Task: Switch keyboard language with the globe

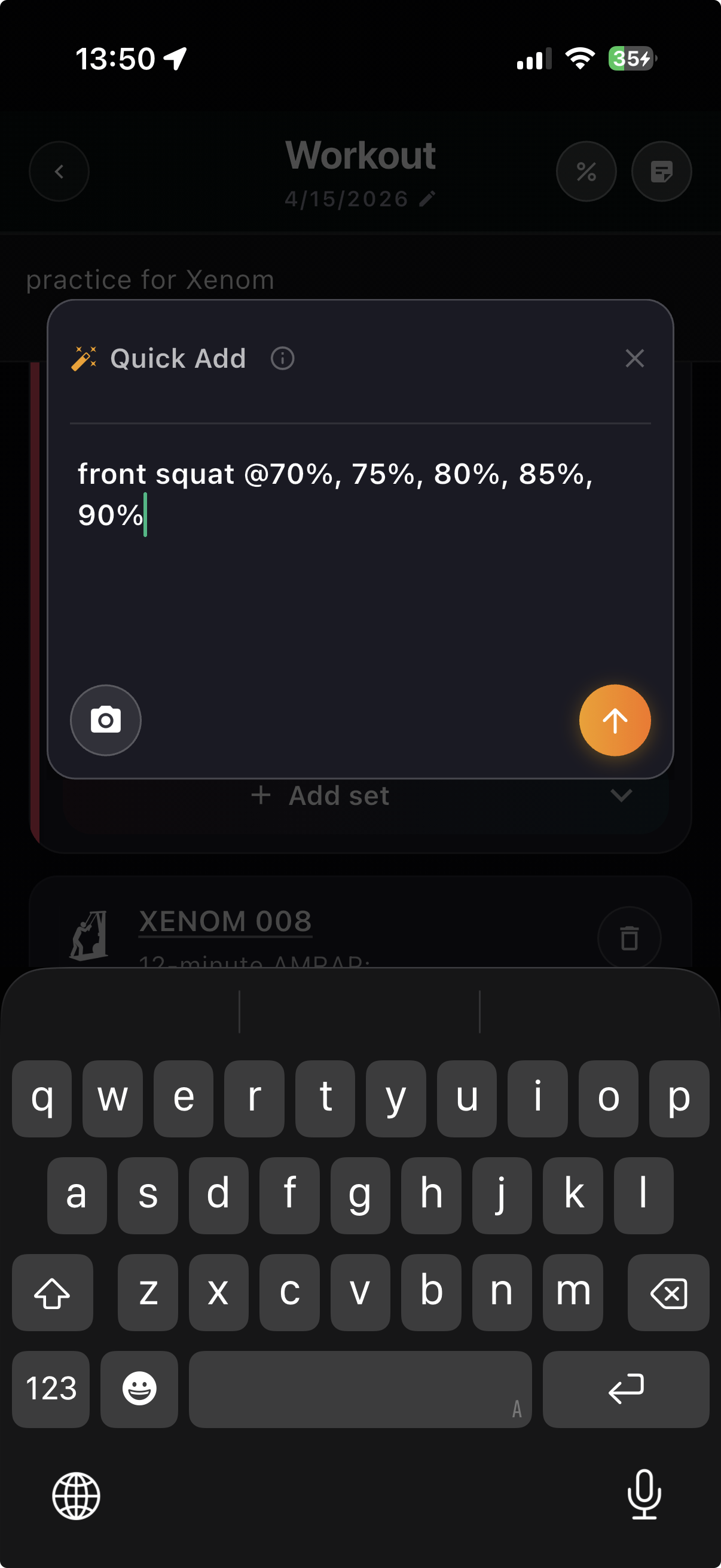Action: [x=76, y=1496]
